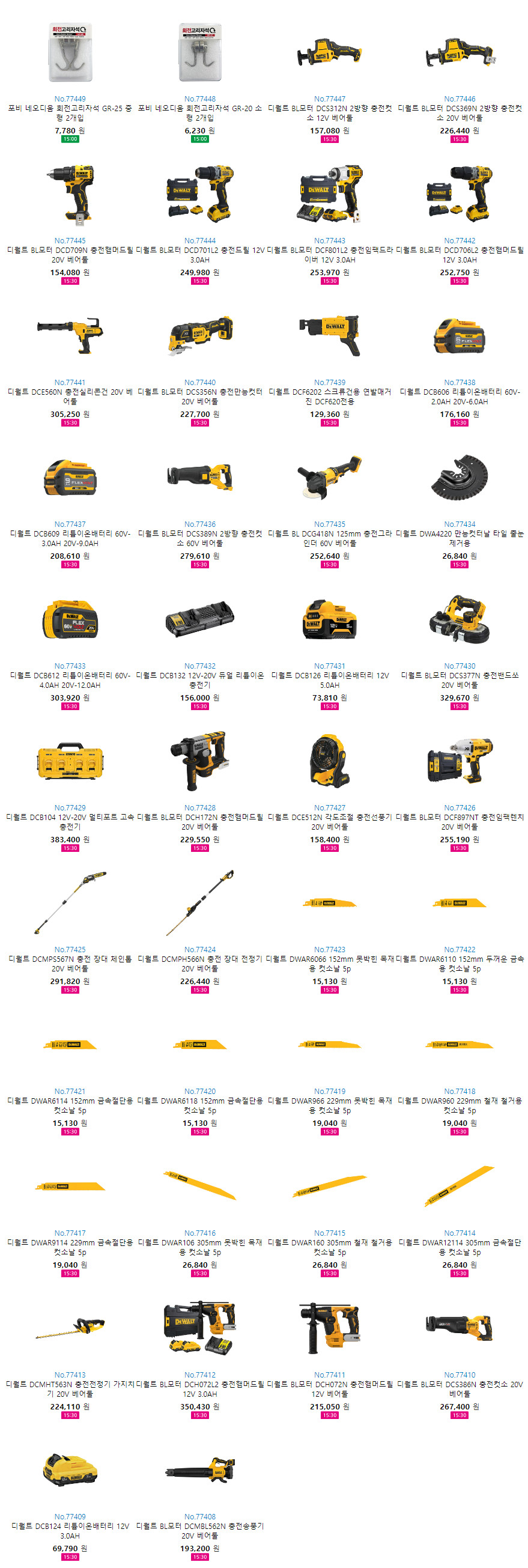View DeWalt DCMPS567N pole chainsaw
Viewport: 528px width, 1568px height.
tap(70, 903)
